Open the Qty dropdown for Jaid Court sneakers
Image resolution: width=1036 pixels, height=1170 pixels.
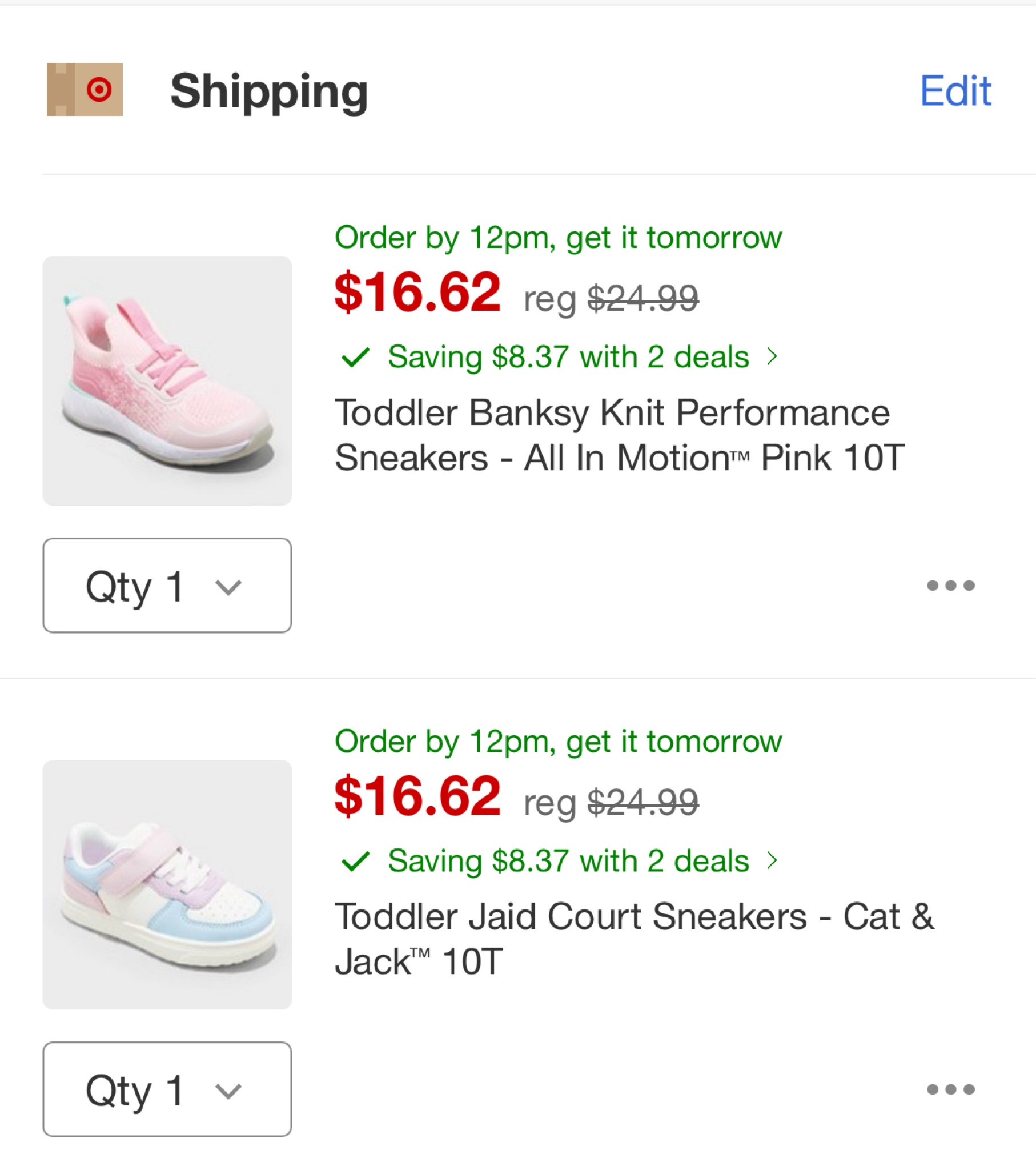pyautogui.click(x=166, y=1091)
